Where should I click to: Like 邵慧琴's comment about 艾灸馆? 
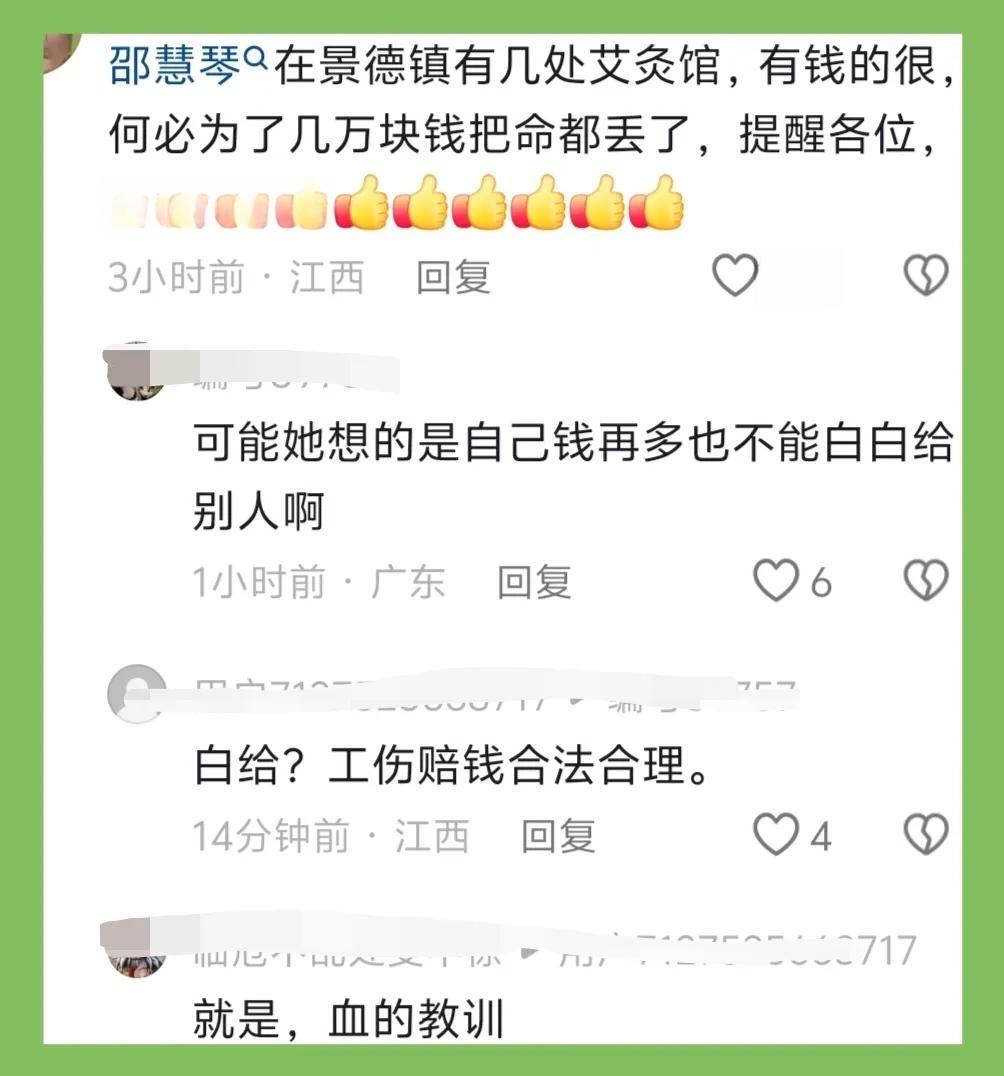coord(735,275)
